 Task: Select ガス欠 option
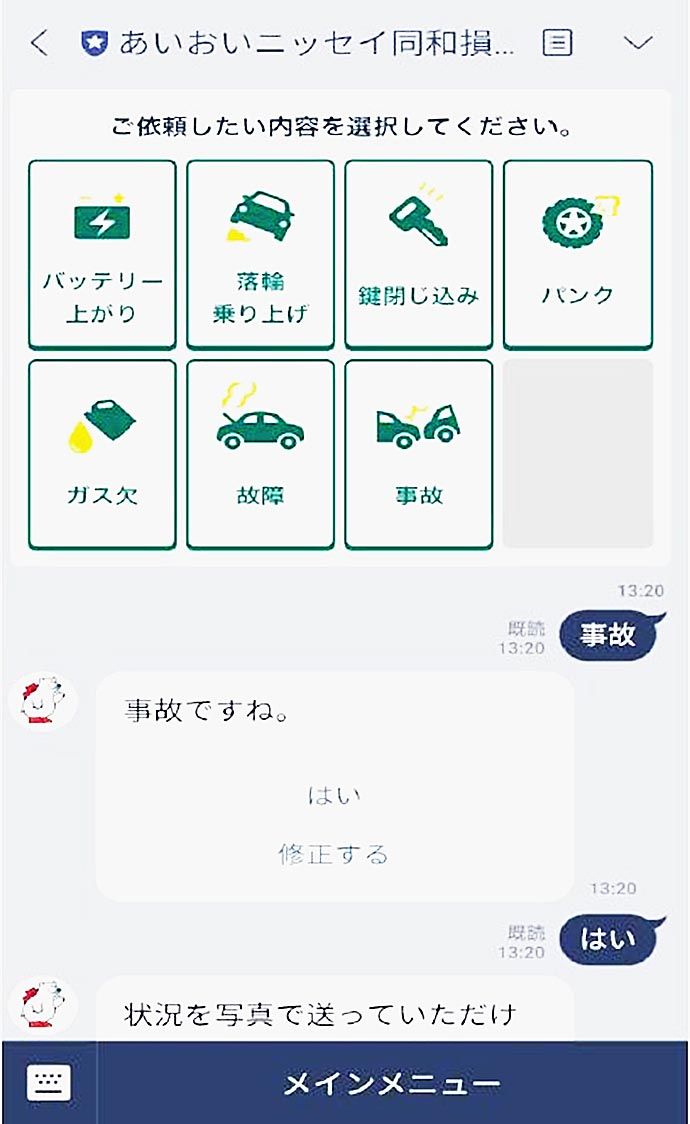click(102, 454)
